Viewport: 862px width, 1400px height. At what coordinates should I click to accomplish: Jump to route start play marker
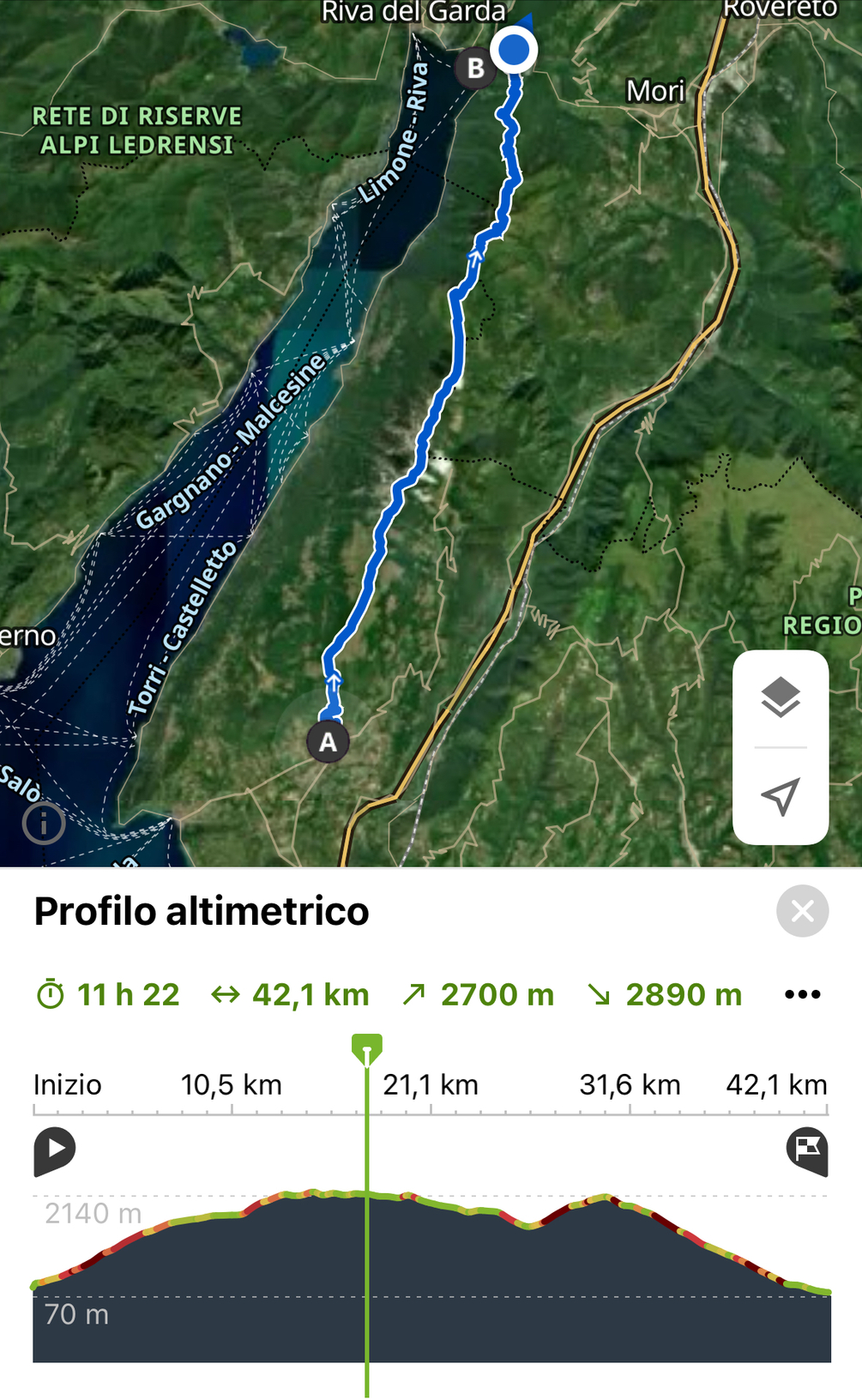coord(54,1150)
